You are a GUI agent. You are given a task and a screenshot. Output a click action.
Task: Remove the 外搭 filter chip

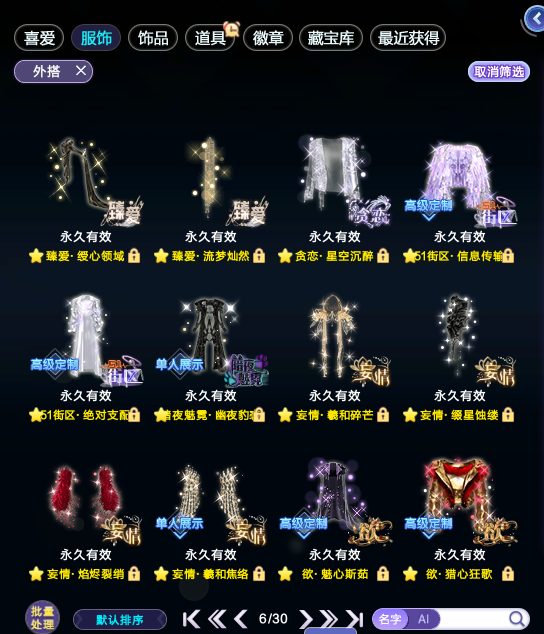[x=81, y=71]
